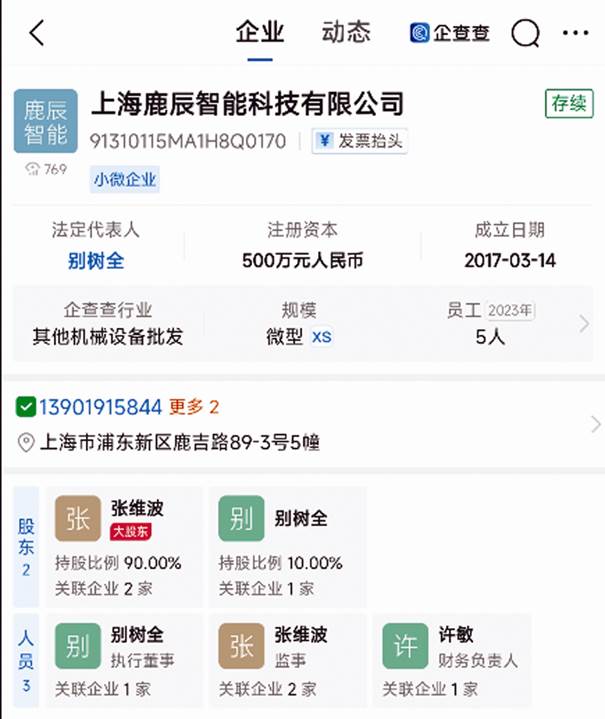Open the three-dot overflow menu
The image size is (605, 719).
576,33
